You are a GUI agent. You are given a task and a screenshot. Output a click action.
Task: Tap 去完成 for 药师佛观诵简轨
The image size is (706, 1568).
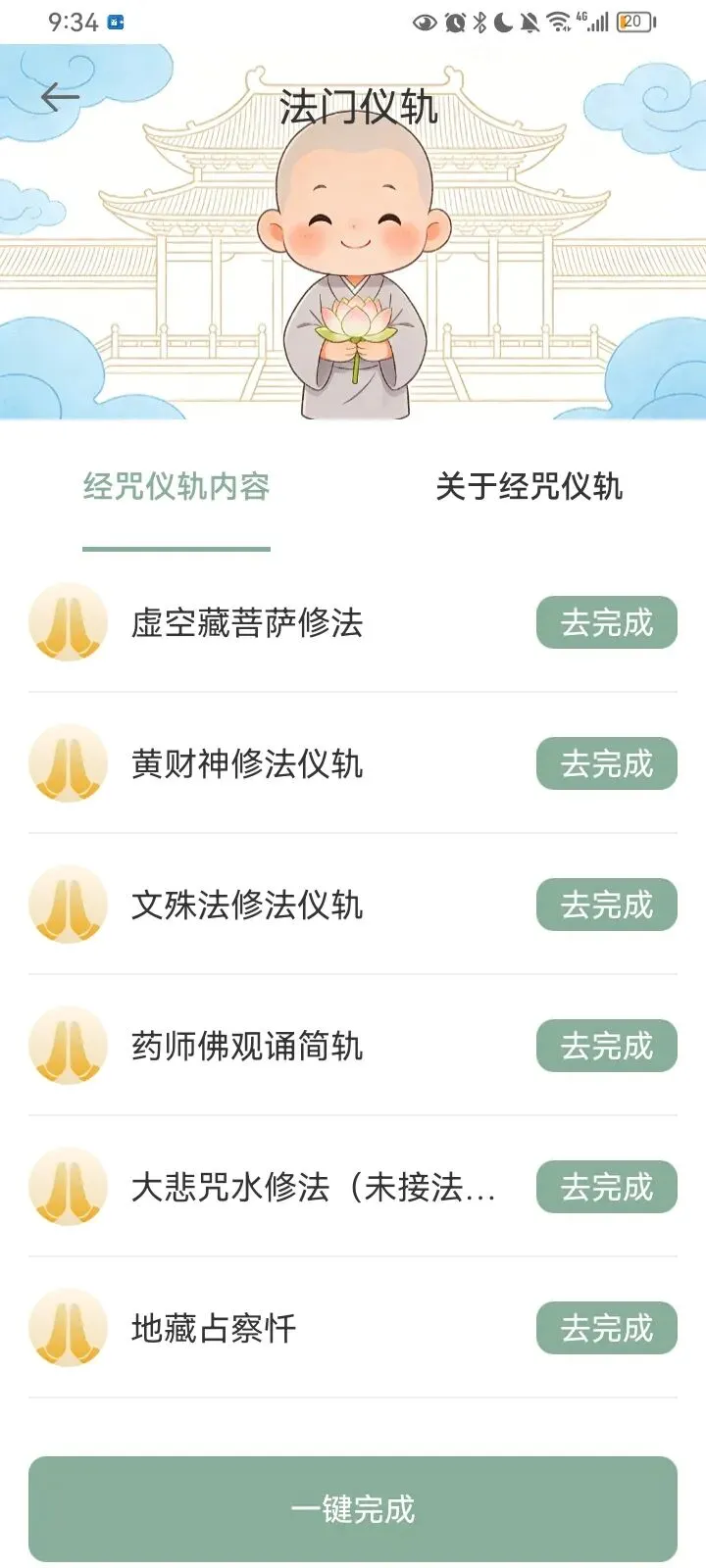[x=606, y=1046]
